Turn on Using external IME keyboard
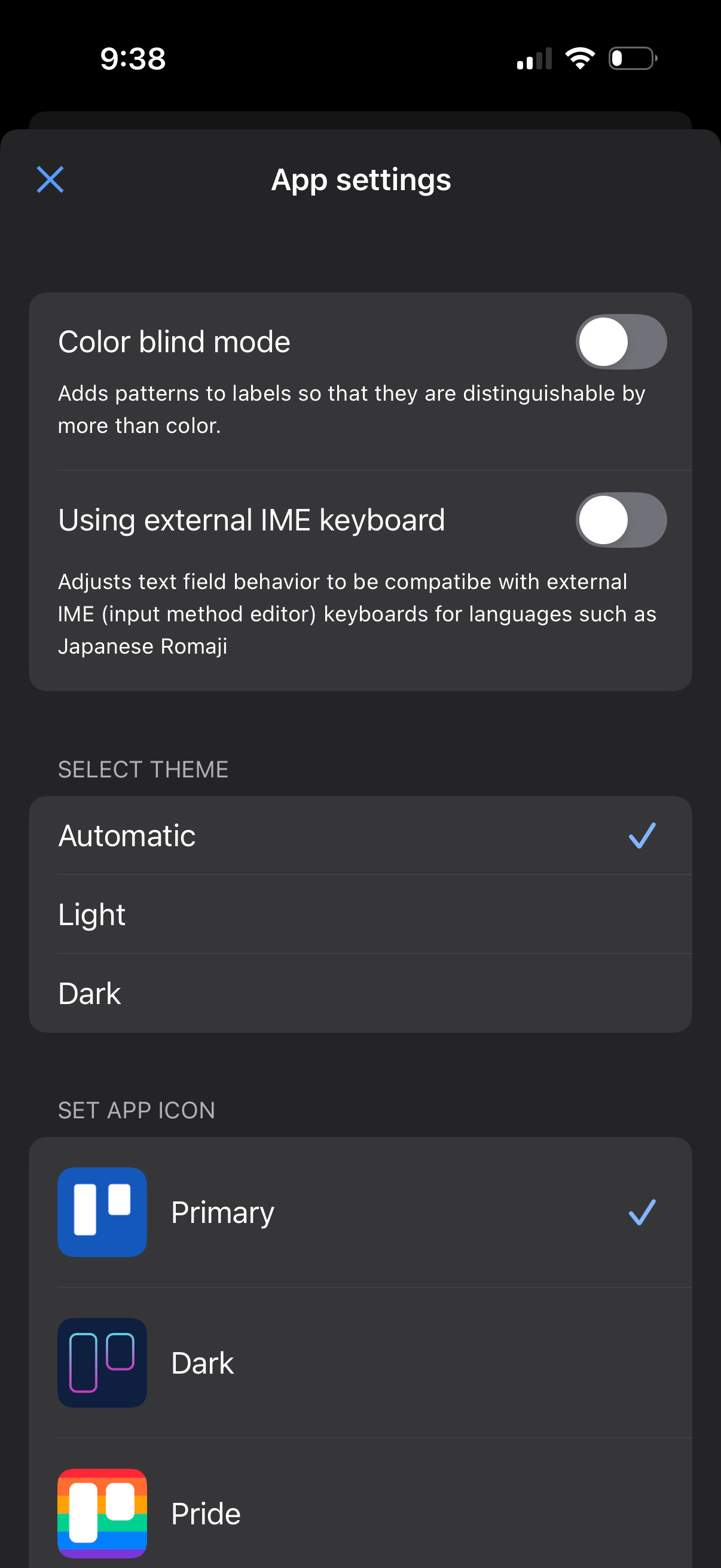721x1568 pixels. 621,520
